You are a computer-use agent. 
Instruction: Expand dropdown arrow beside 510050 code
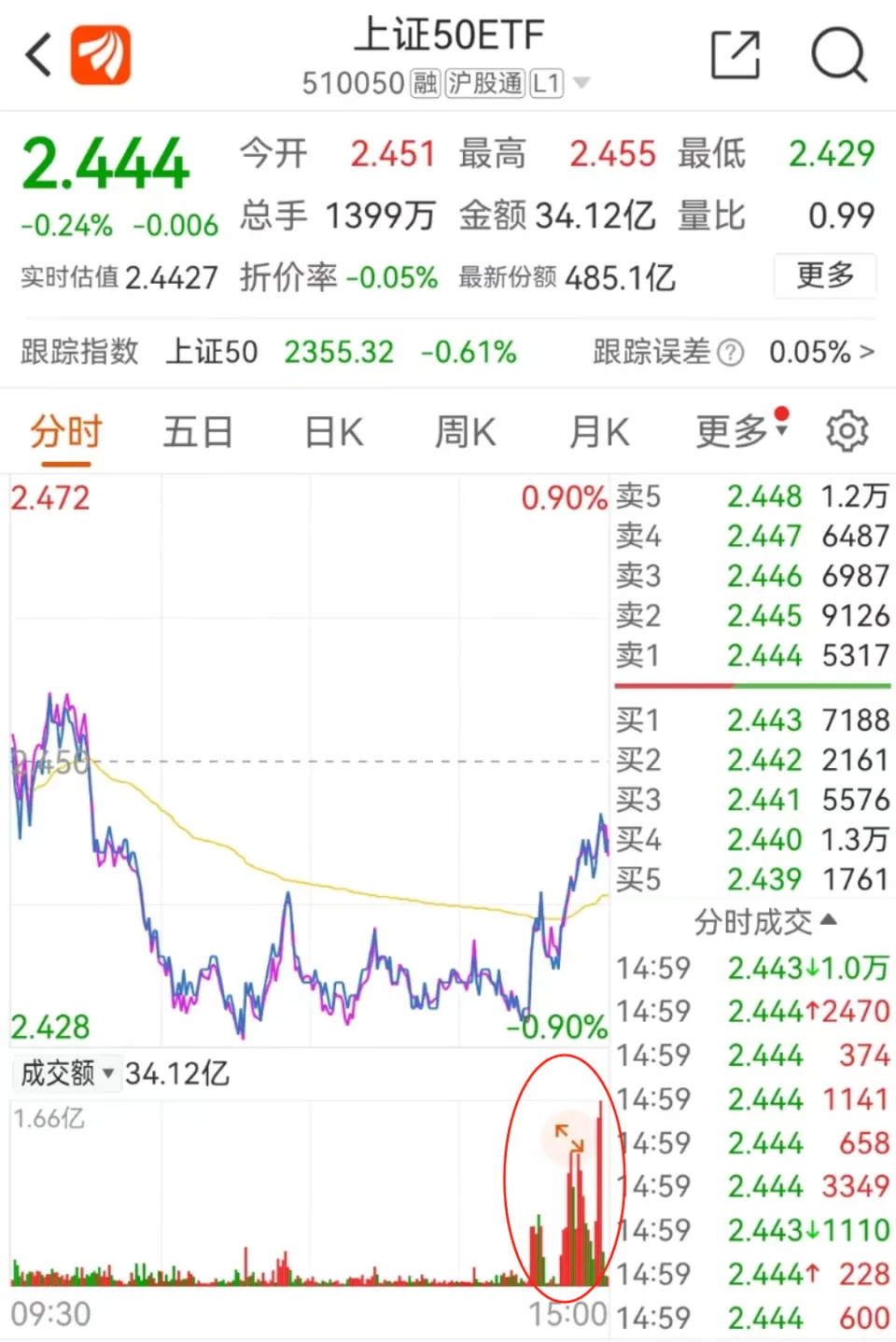coord(581,83)
